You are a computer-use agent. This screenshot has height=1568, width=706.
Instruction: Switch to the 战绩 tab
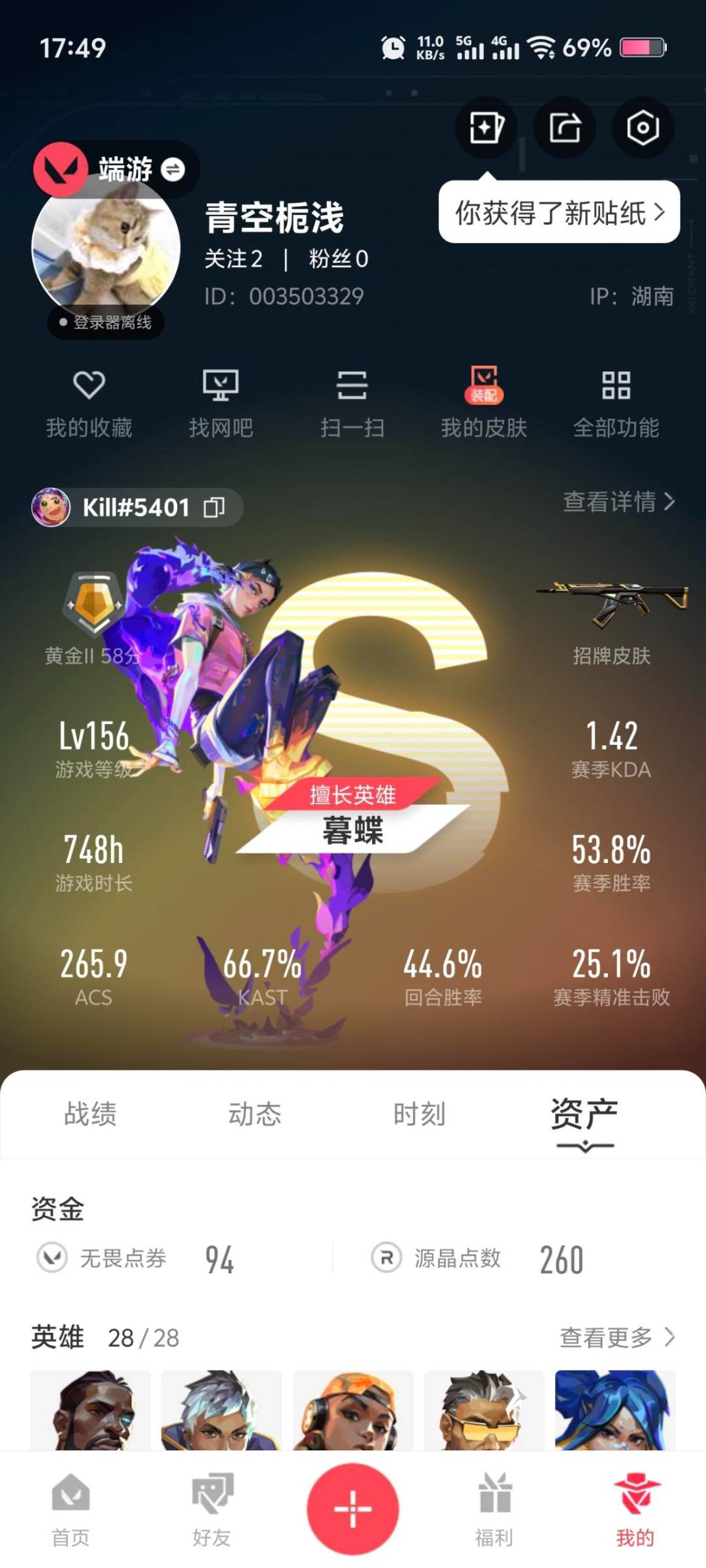(92, 1114)
